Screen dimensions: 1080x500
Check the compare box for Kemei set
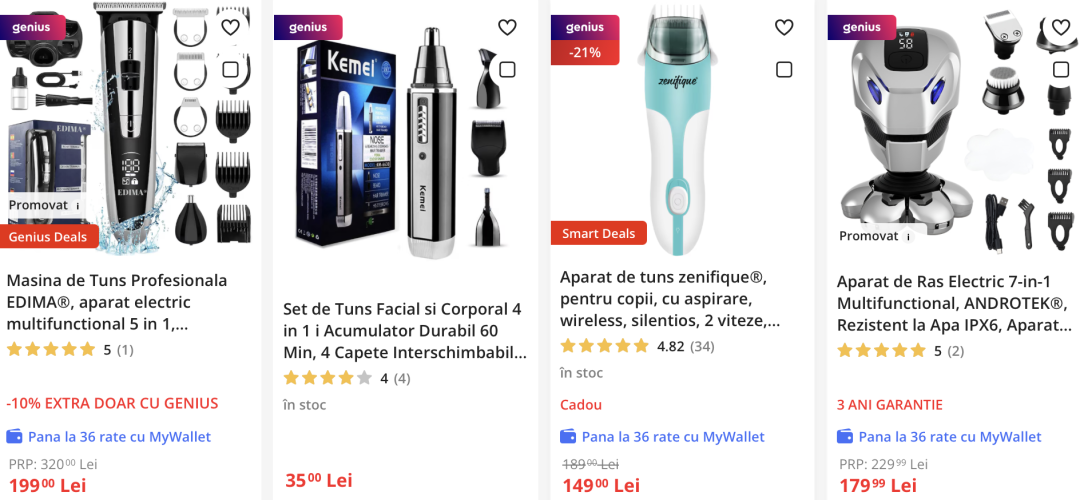507,69
